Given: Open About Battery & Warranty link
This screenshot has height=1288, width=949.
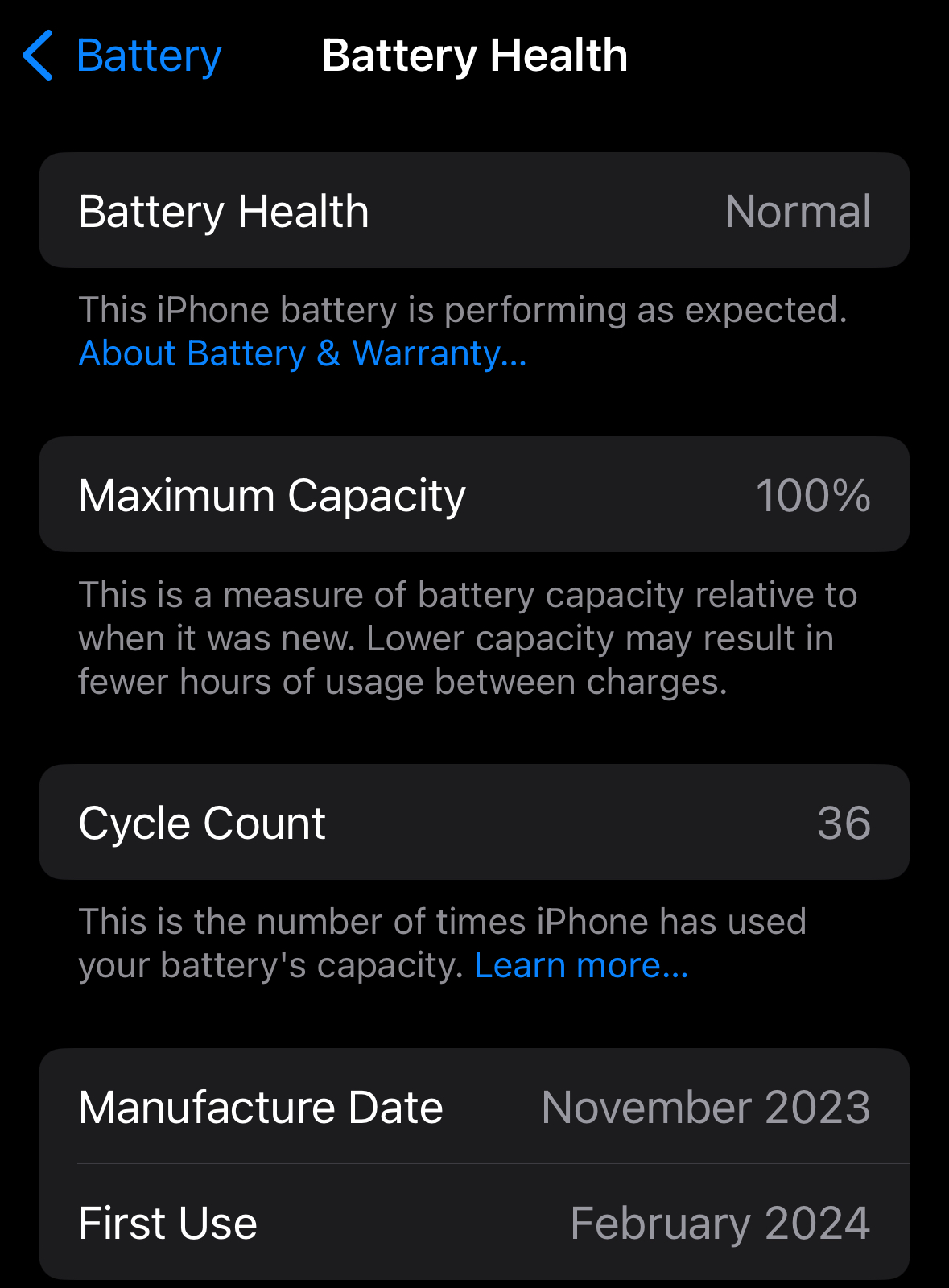Looking at the screenshot, I should (x=303, y=353).
